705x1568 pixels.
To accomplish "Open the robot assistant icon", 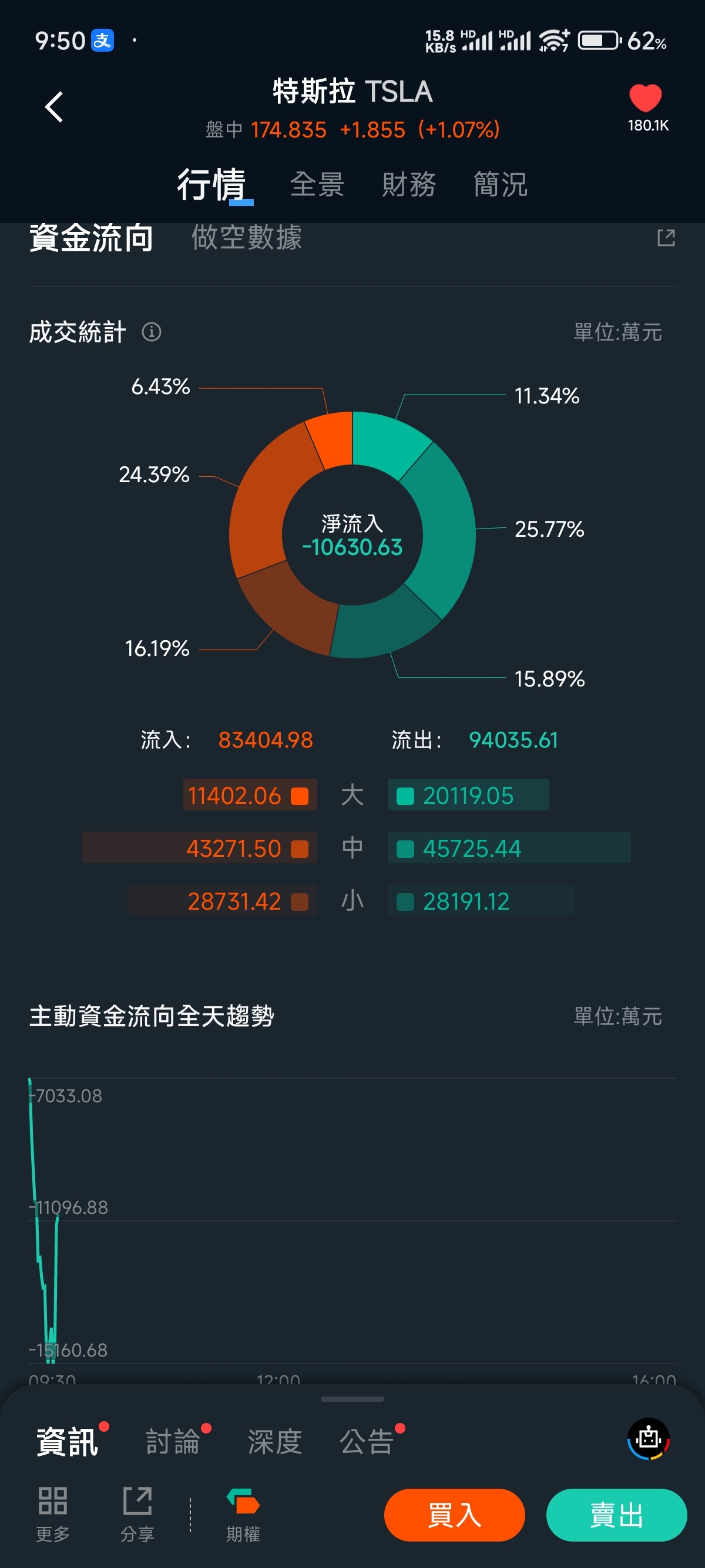I will coord(648,1439).
